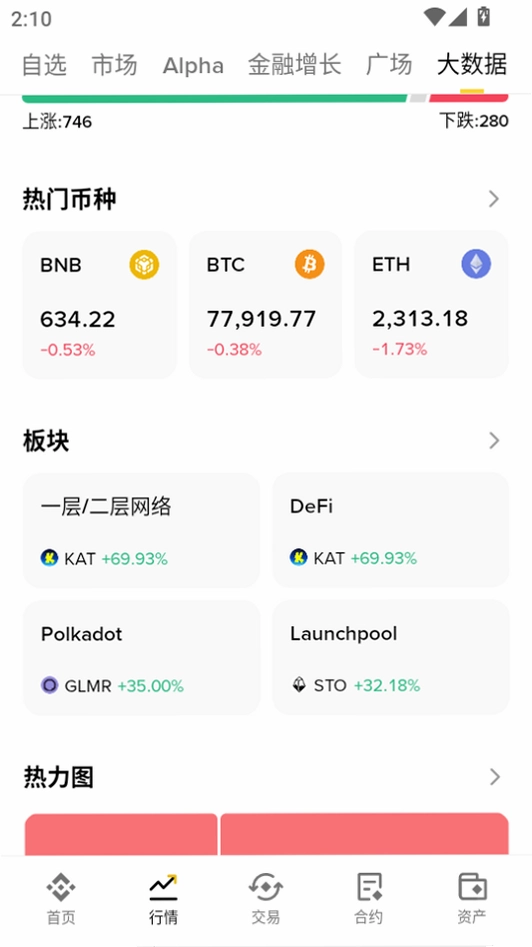The image size is (532, 947).
Task: View the Launchpool sector card
Action: 391,658
